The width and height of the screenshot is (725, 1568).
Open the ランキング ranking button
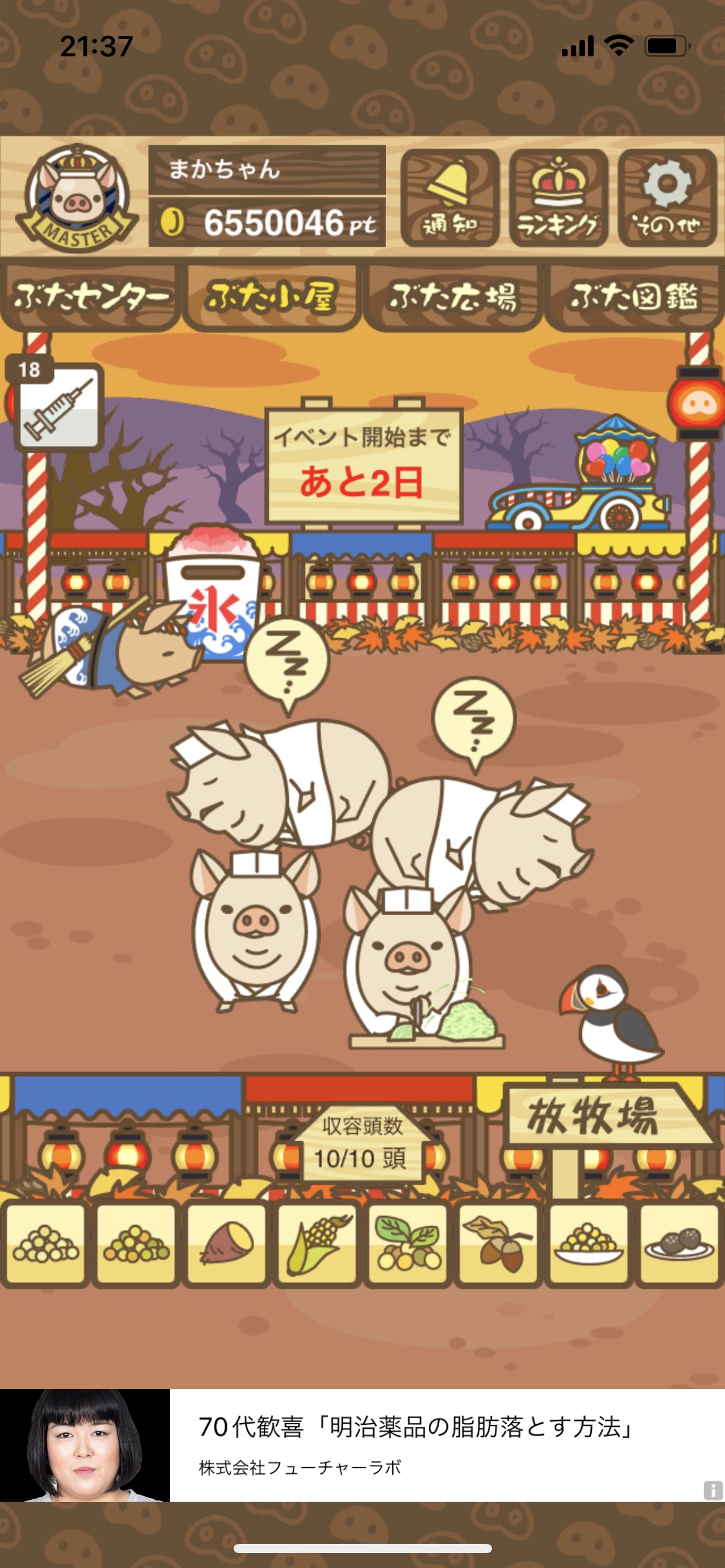pos(558,198)
